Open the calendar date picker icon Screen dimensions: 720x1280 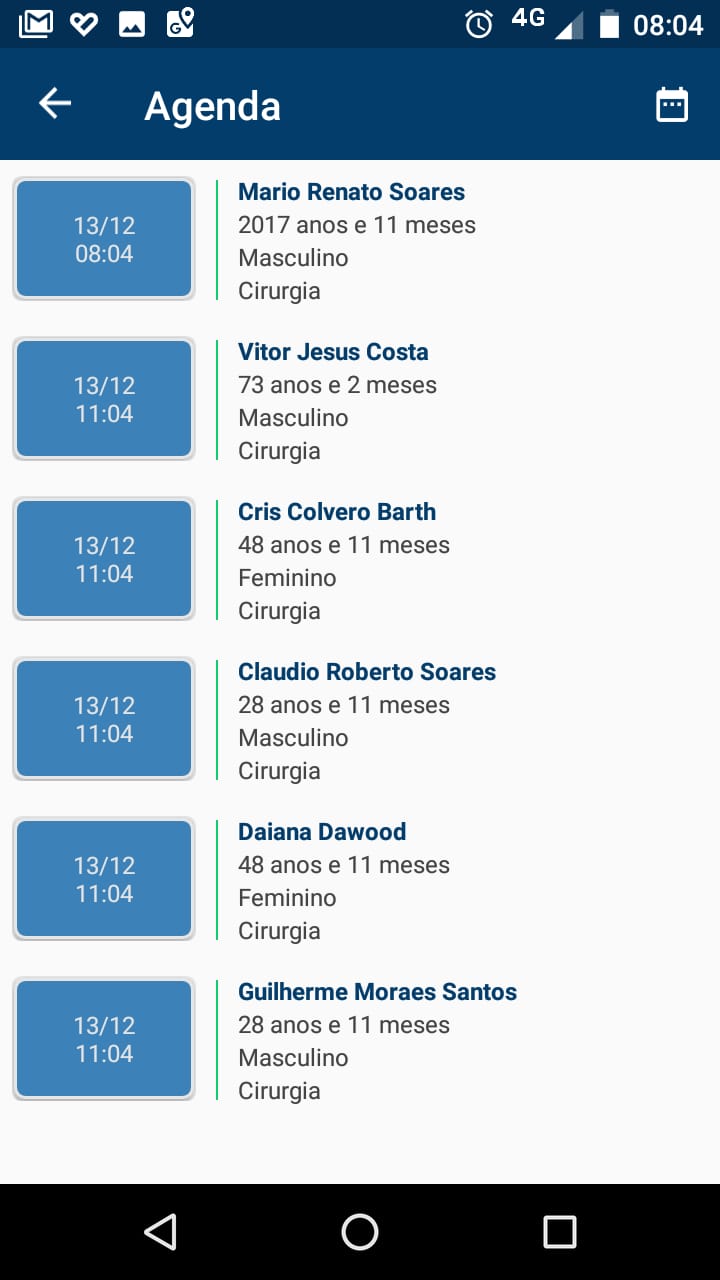(x=672, y=104)
